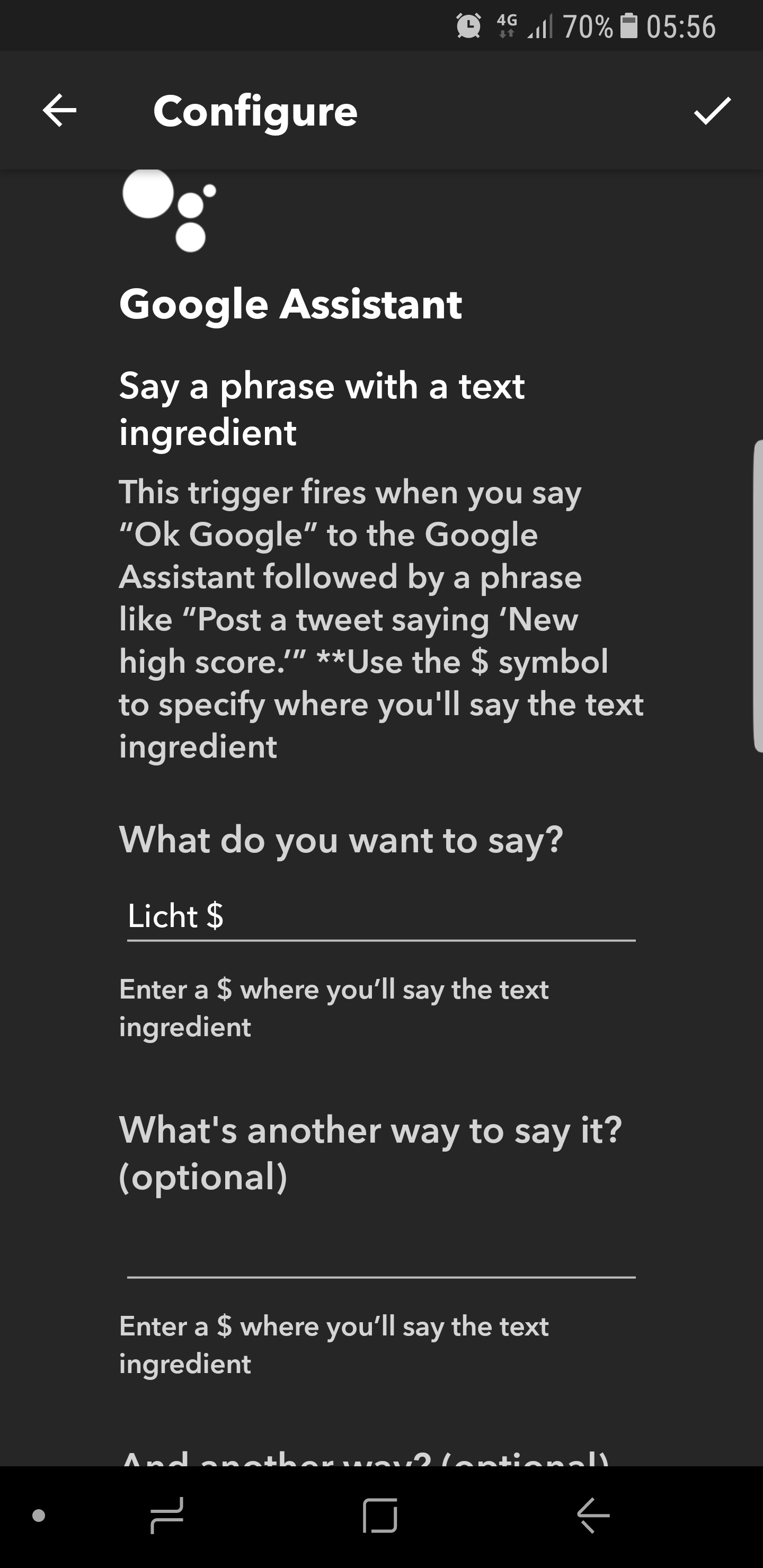The image size is (763, 1568).
Task: Open recent apps from navigation bar
Action: [x=167, y=1516]
